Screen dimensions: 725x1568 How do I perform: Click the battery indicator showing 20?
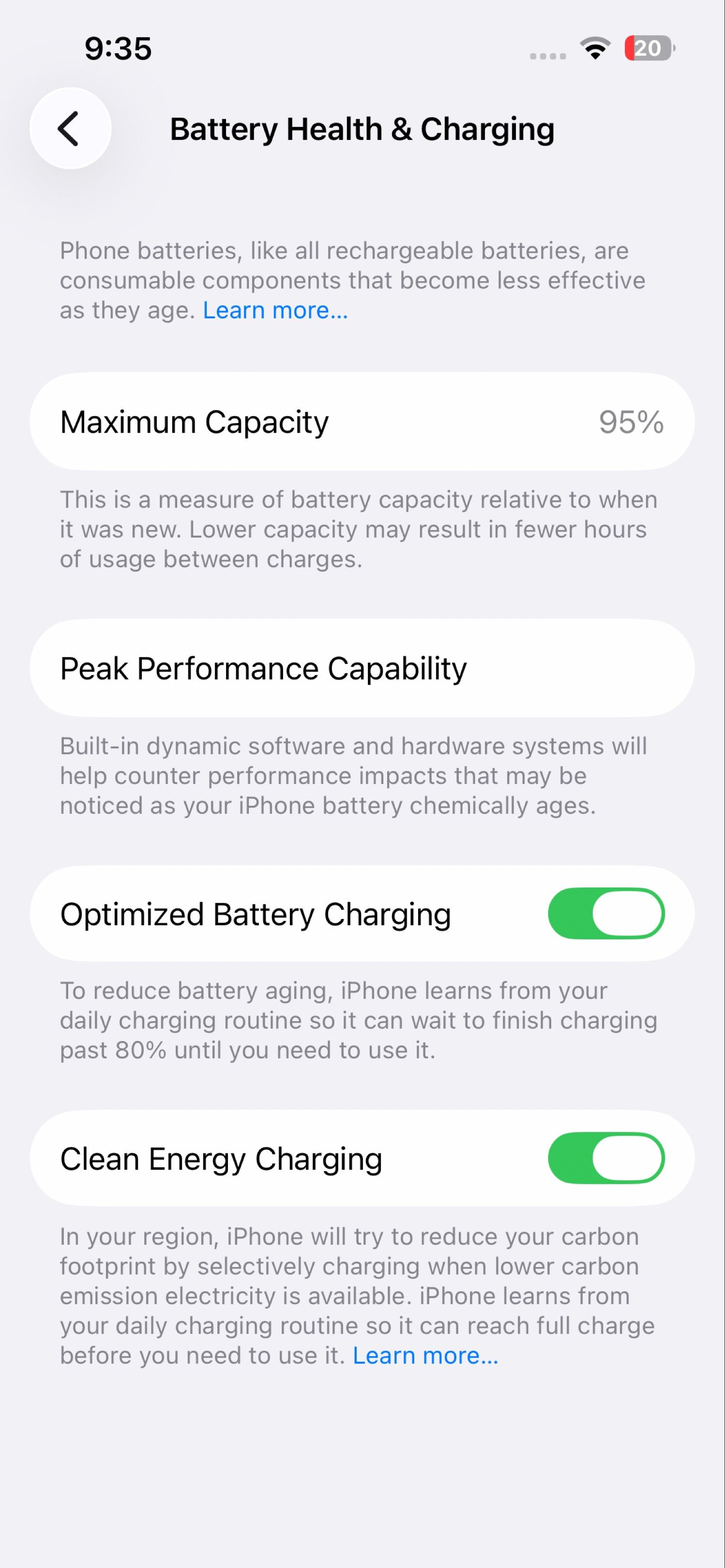tap(648, 49)
